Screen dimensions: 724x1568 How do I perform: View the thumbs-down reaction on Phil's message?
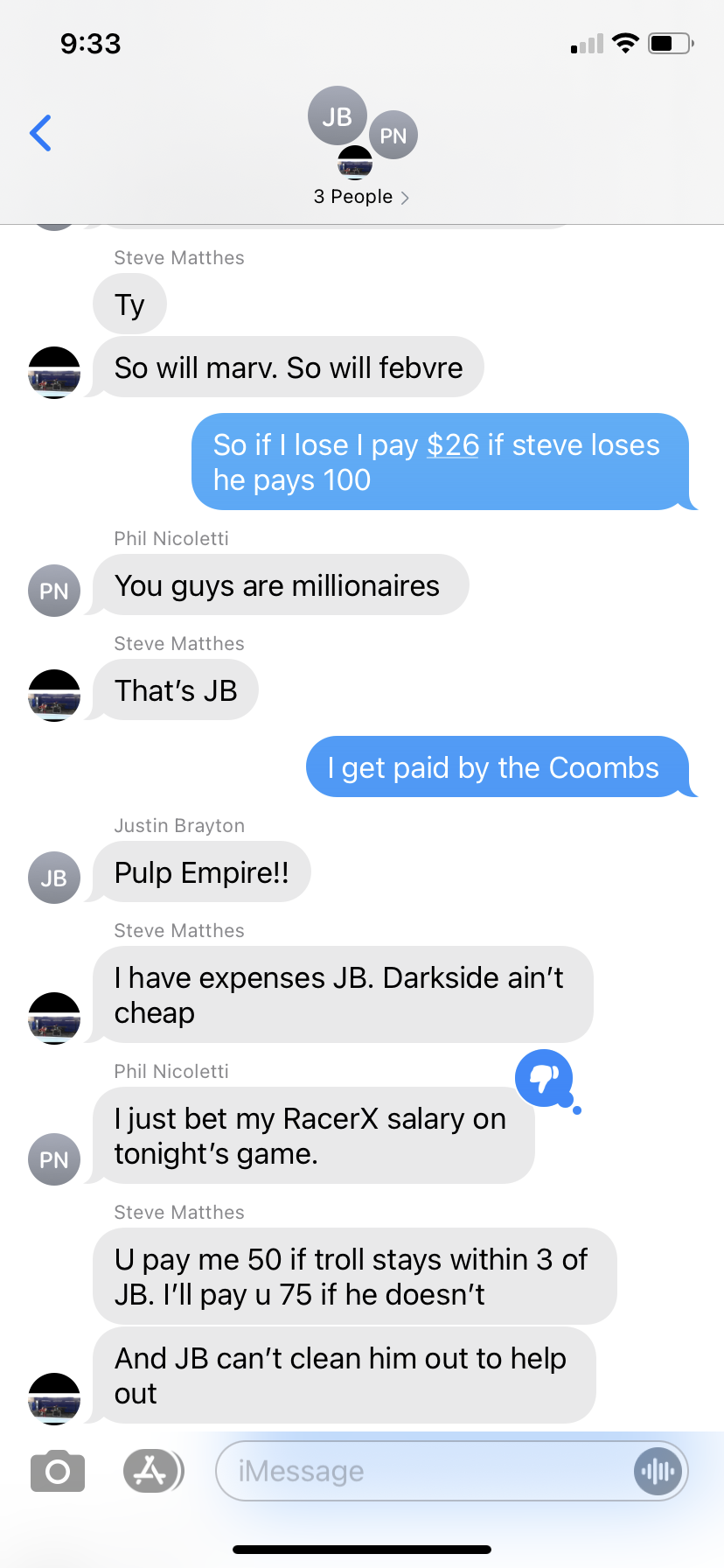click(x=544, y=1078)
